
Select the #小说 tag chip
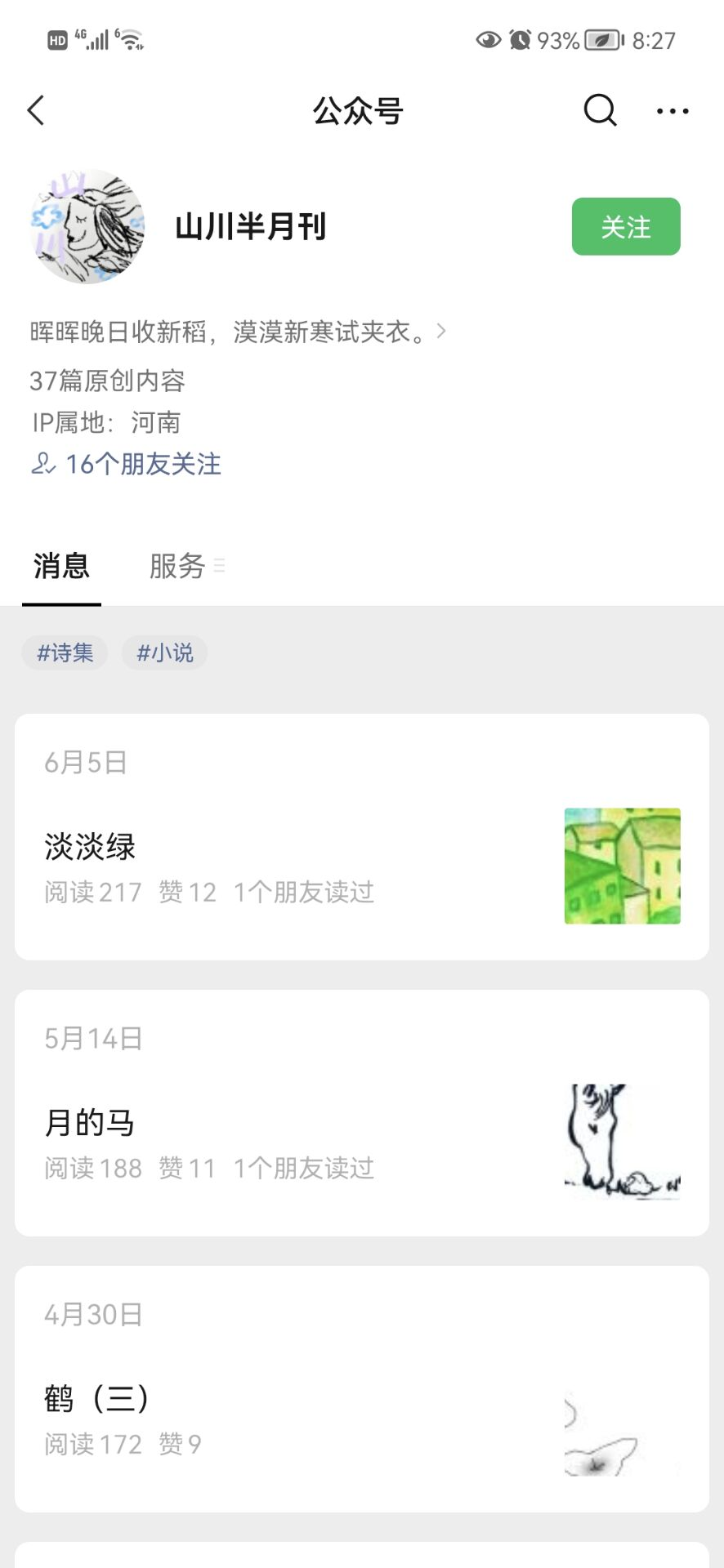164,653
